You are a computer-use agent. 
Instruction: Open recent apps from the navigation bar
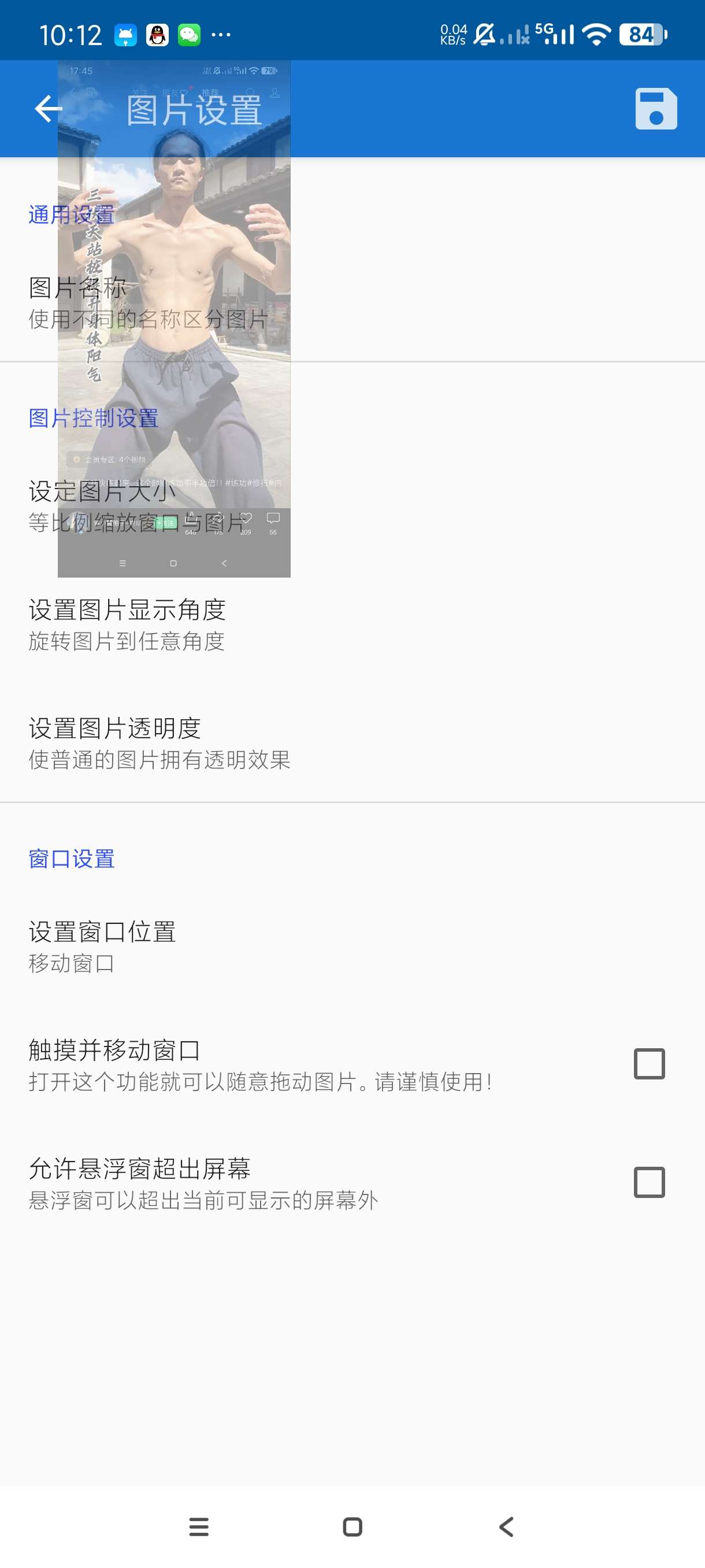tap(199, 1526)
